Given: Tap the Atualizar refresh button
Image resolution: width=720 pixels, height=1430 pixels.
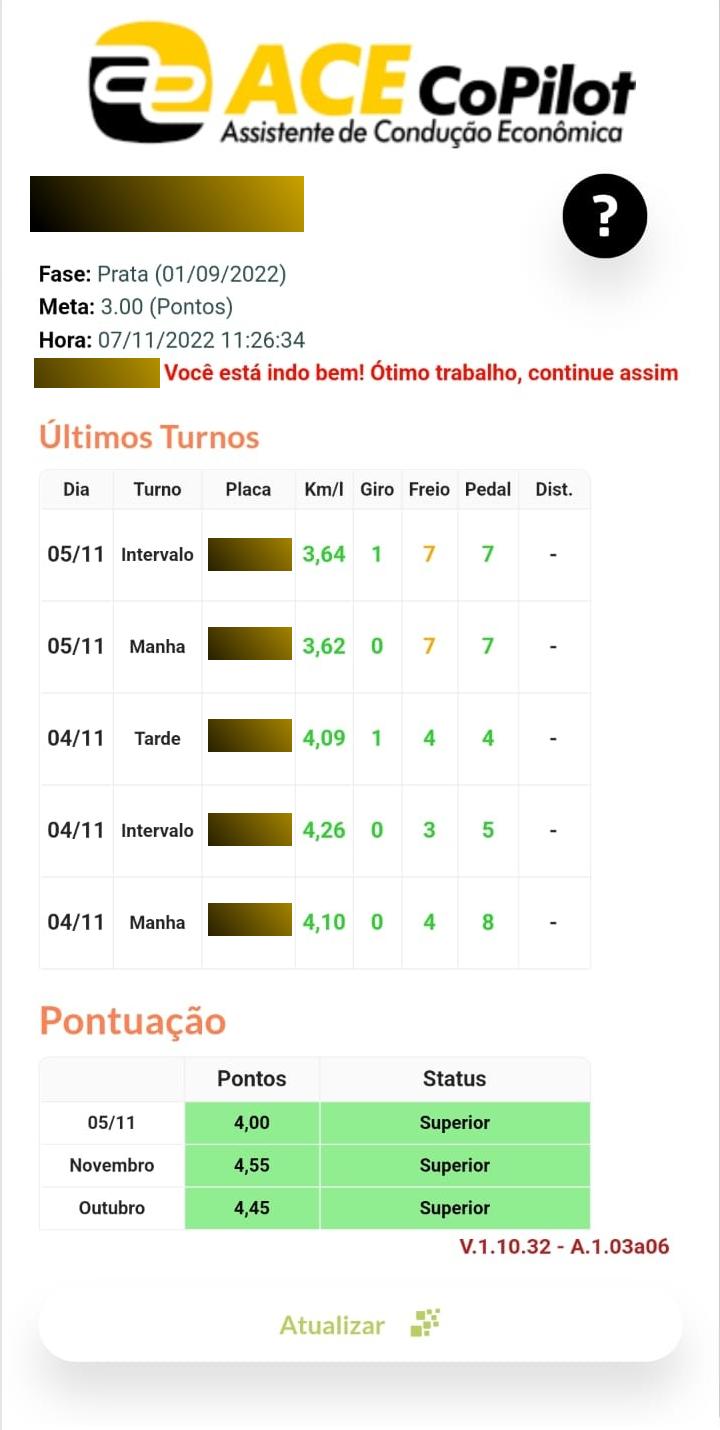Looking at the screenshot, I should (x=360, y=1325).
